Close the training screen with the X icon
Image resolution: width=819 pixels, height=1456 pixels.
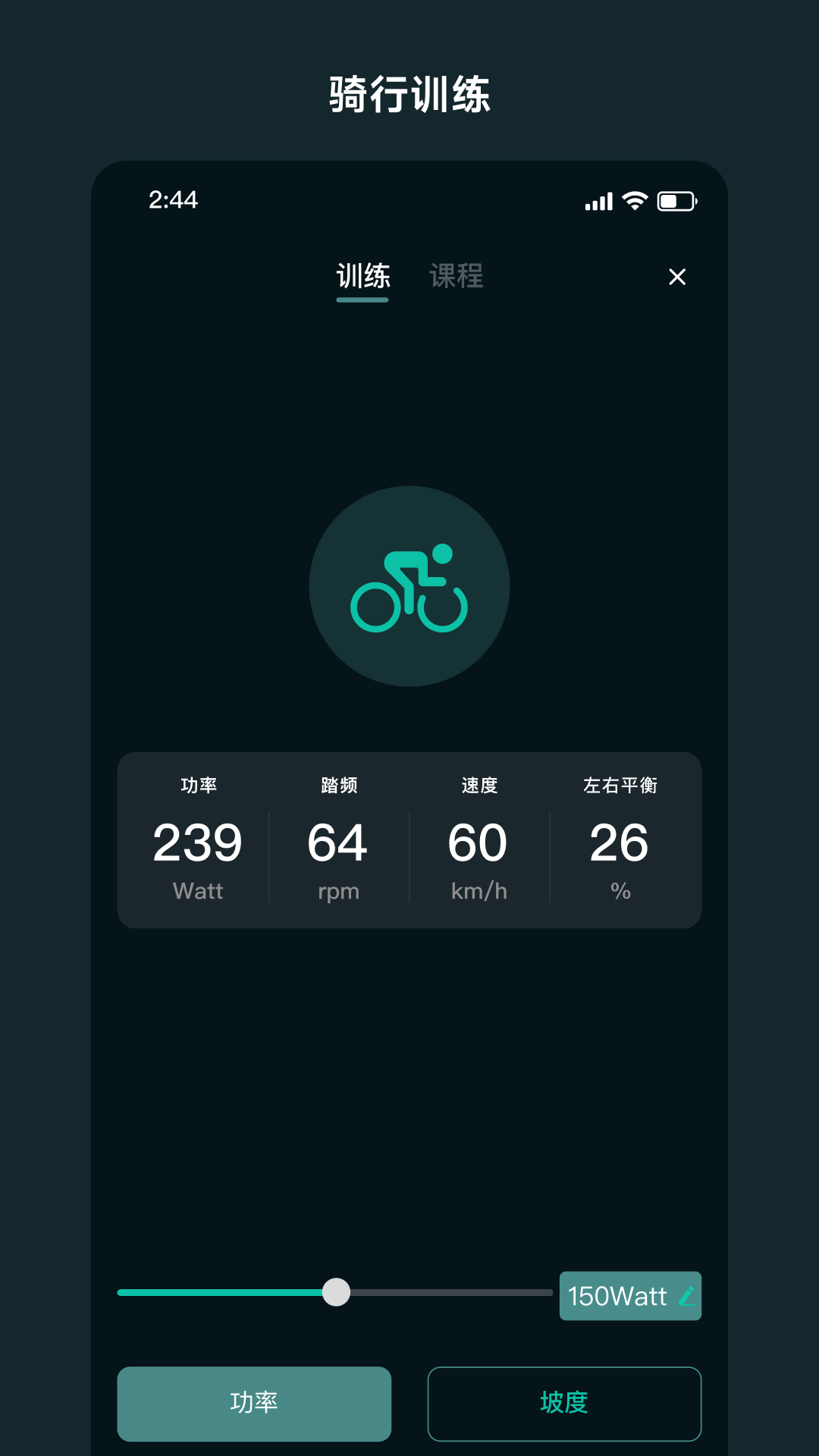coord(677,277)
